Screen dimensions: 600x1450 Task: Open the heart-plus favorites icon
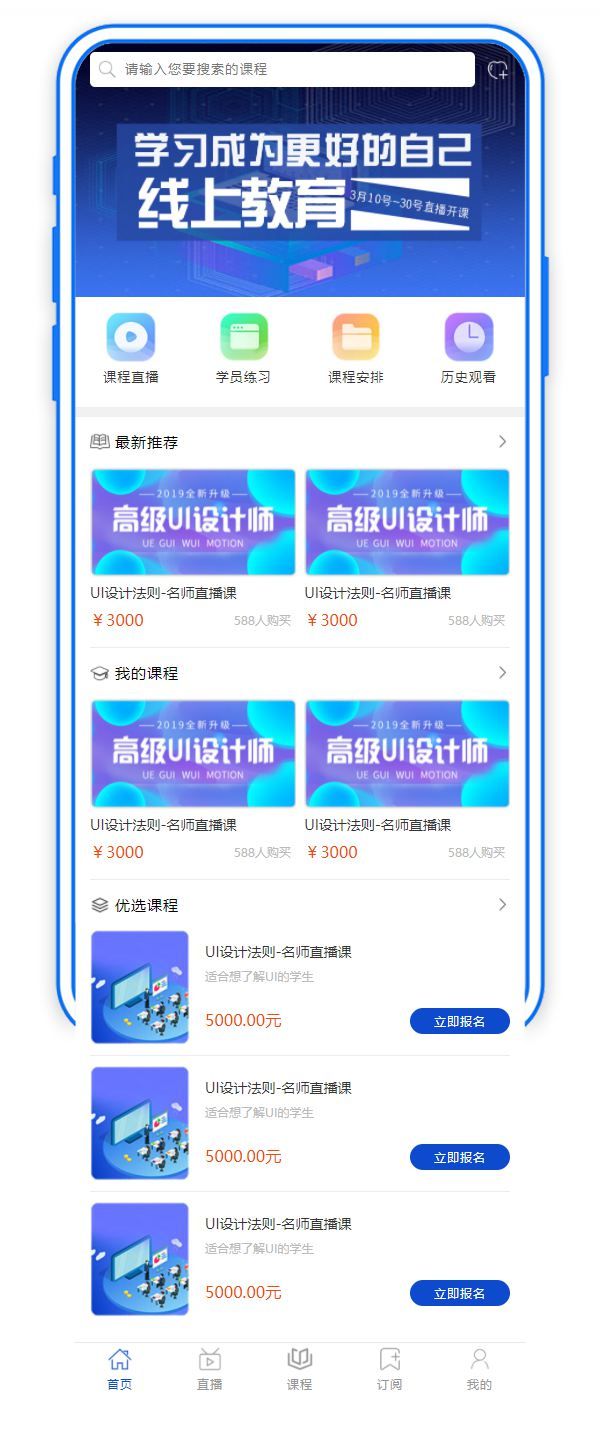click(497, 70)
